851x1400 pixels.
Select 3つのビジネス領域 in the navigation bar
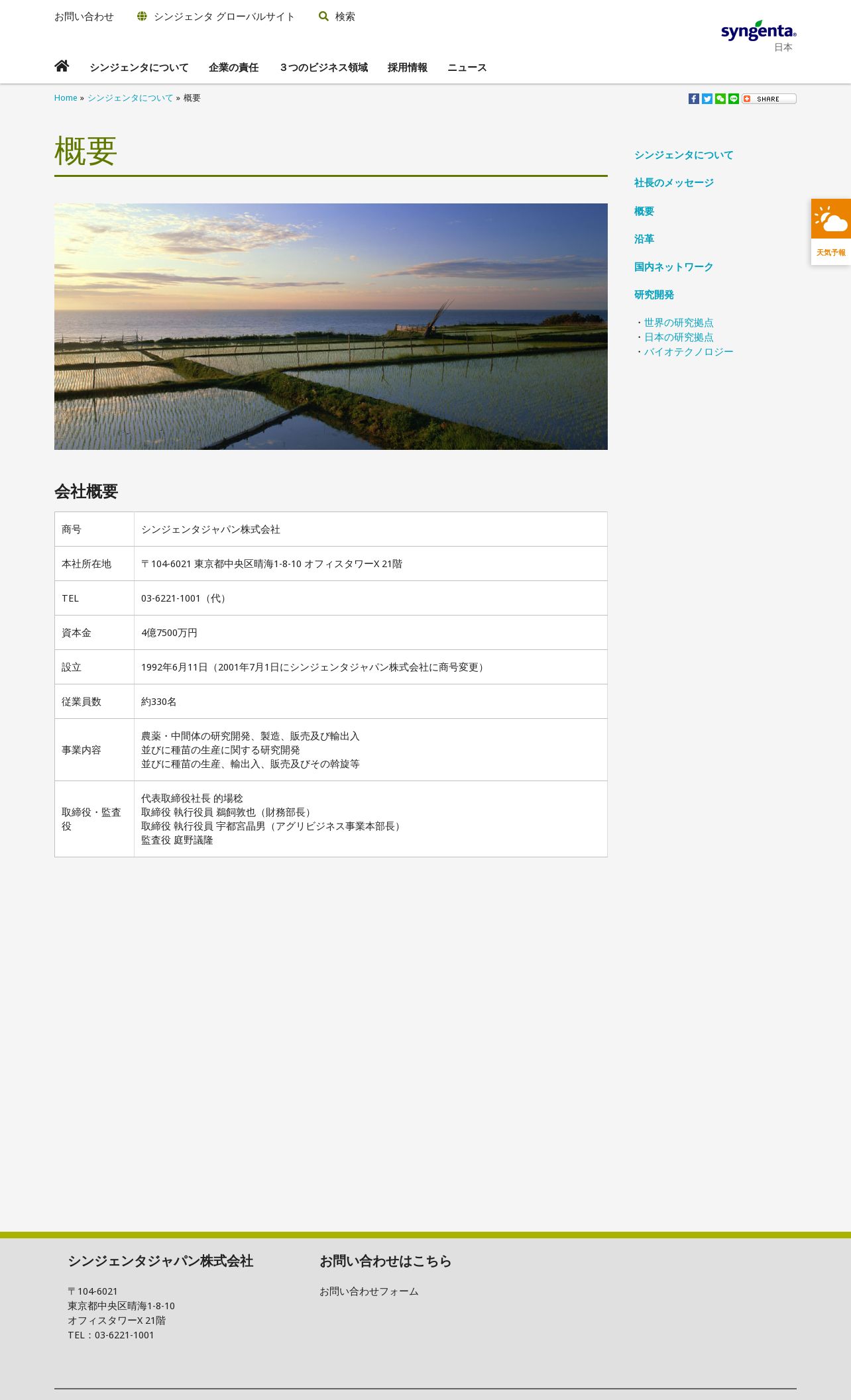[x=323, y=68]
